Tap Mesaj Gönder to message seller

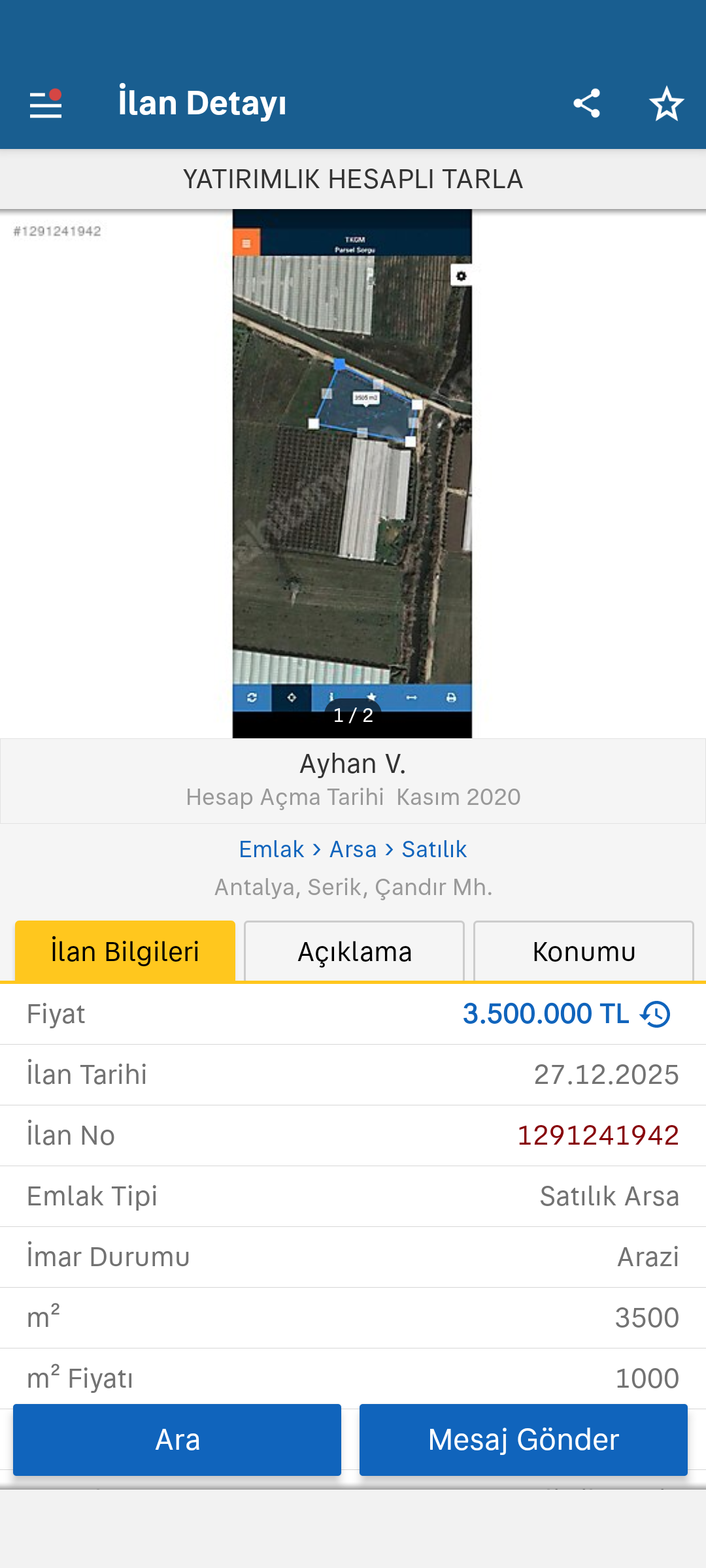click(x=524, y=1440)
